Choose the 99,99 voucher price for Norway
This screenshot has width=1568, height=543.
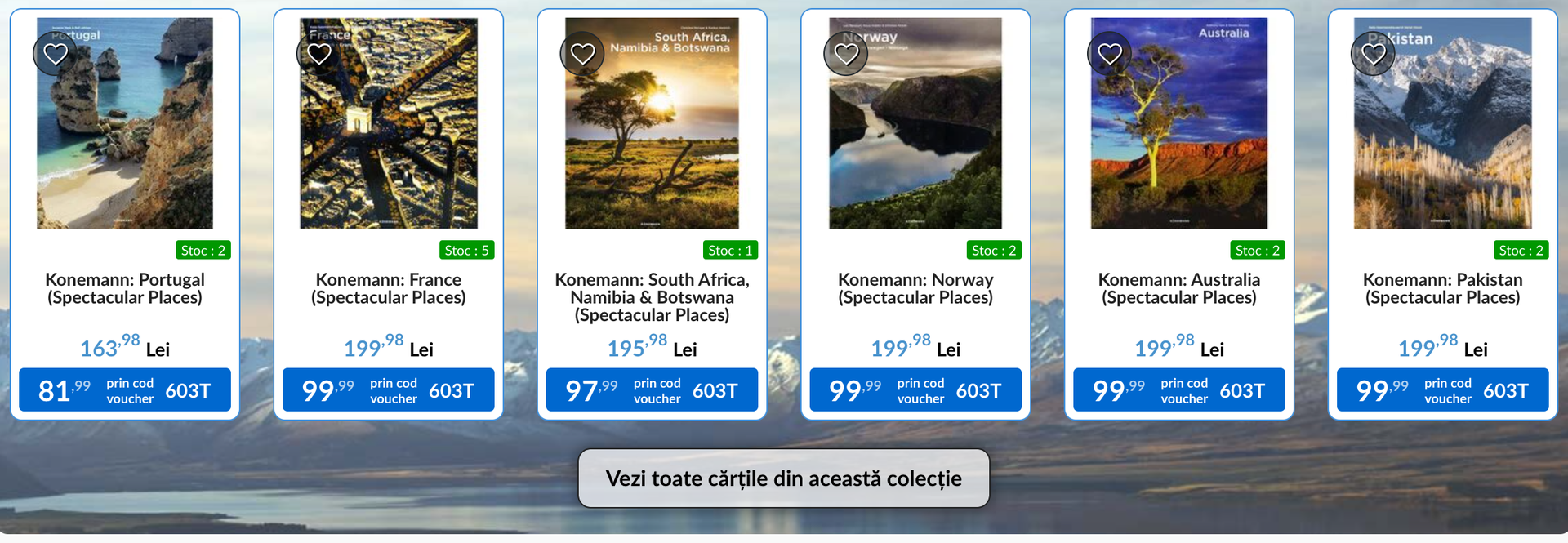coord(915,390)
